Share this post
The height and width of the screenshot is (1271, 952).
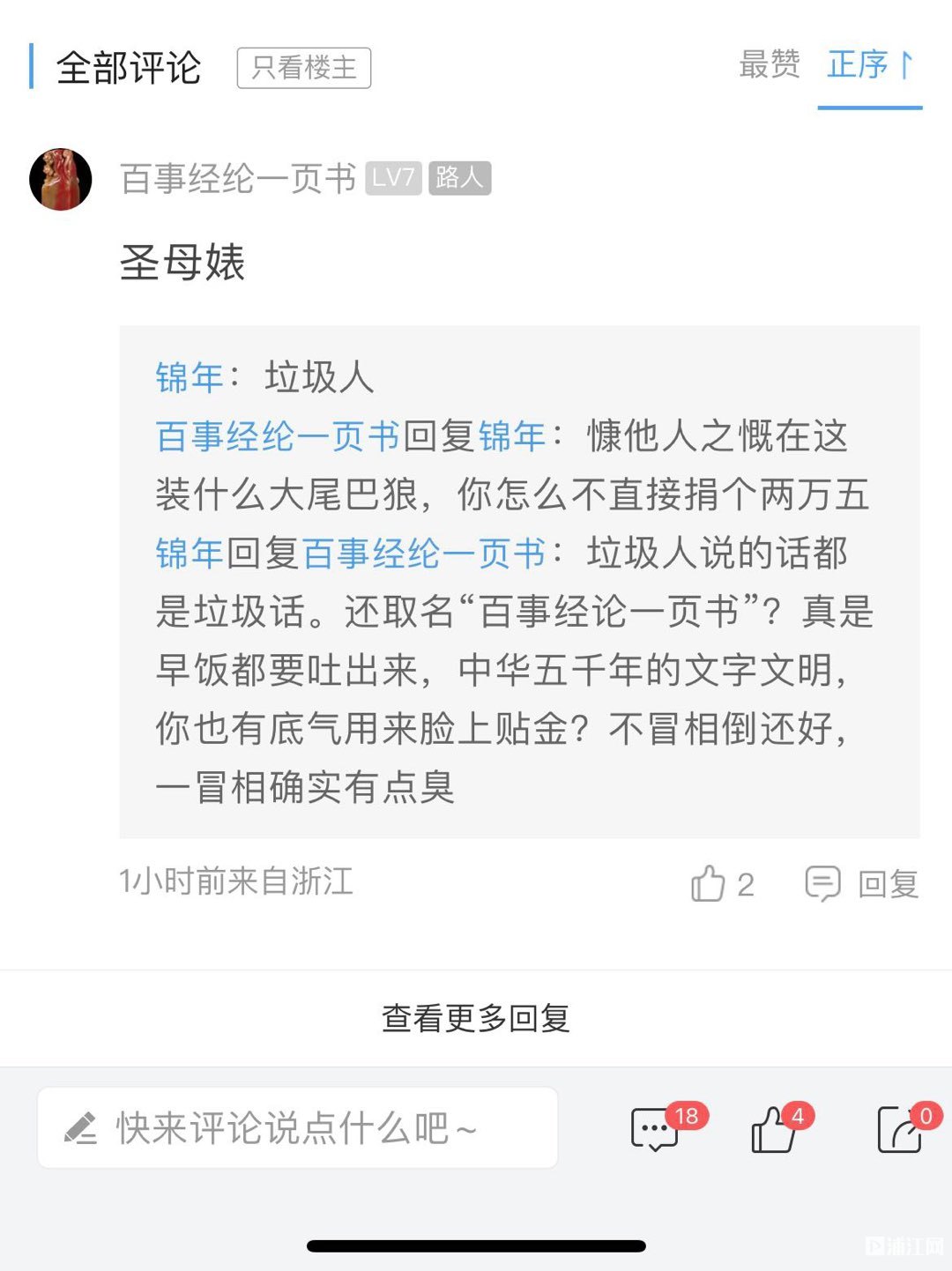tap(900, 1129)
